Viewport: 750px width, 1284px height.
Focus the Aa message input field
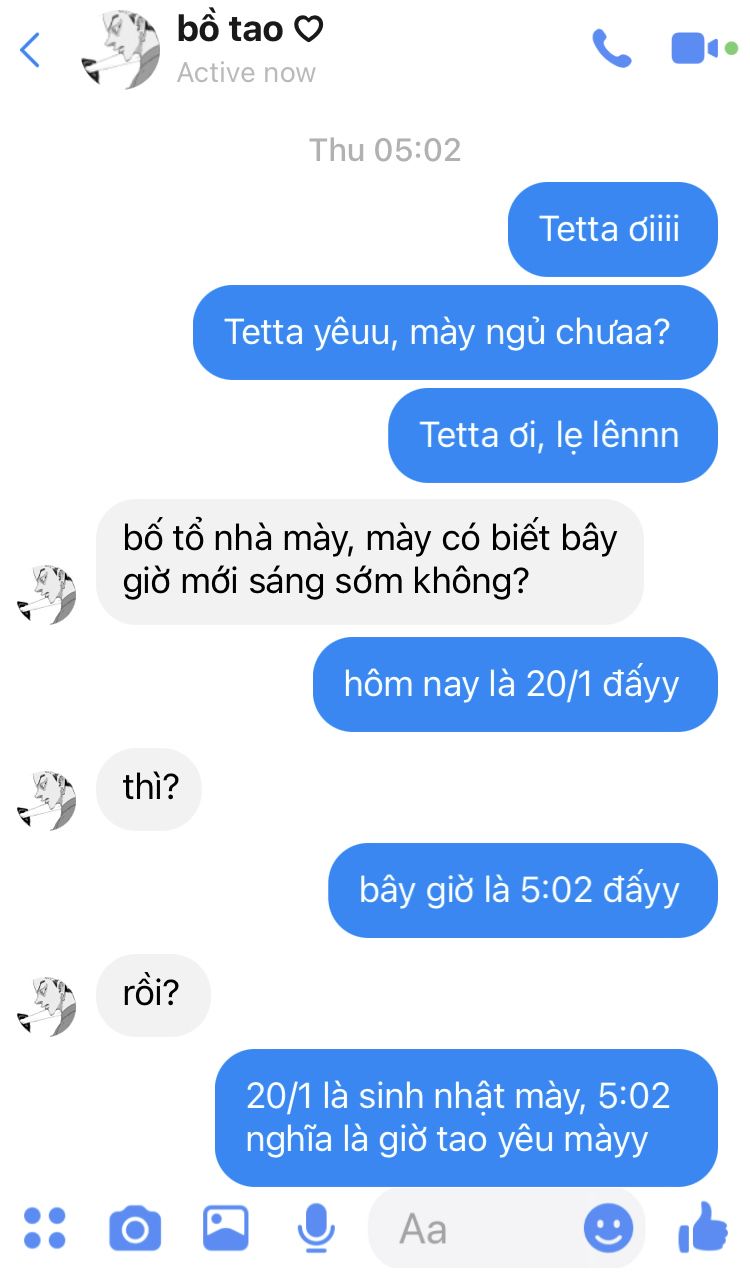point(480,1229)
